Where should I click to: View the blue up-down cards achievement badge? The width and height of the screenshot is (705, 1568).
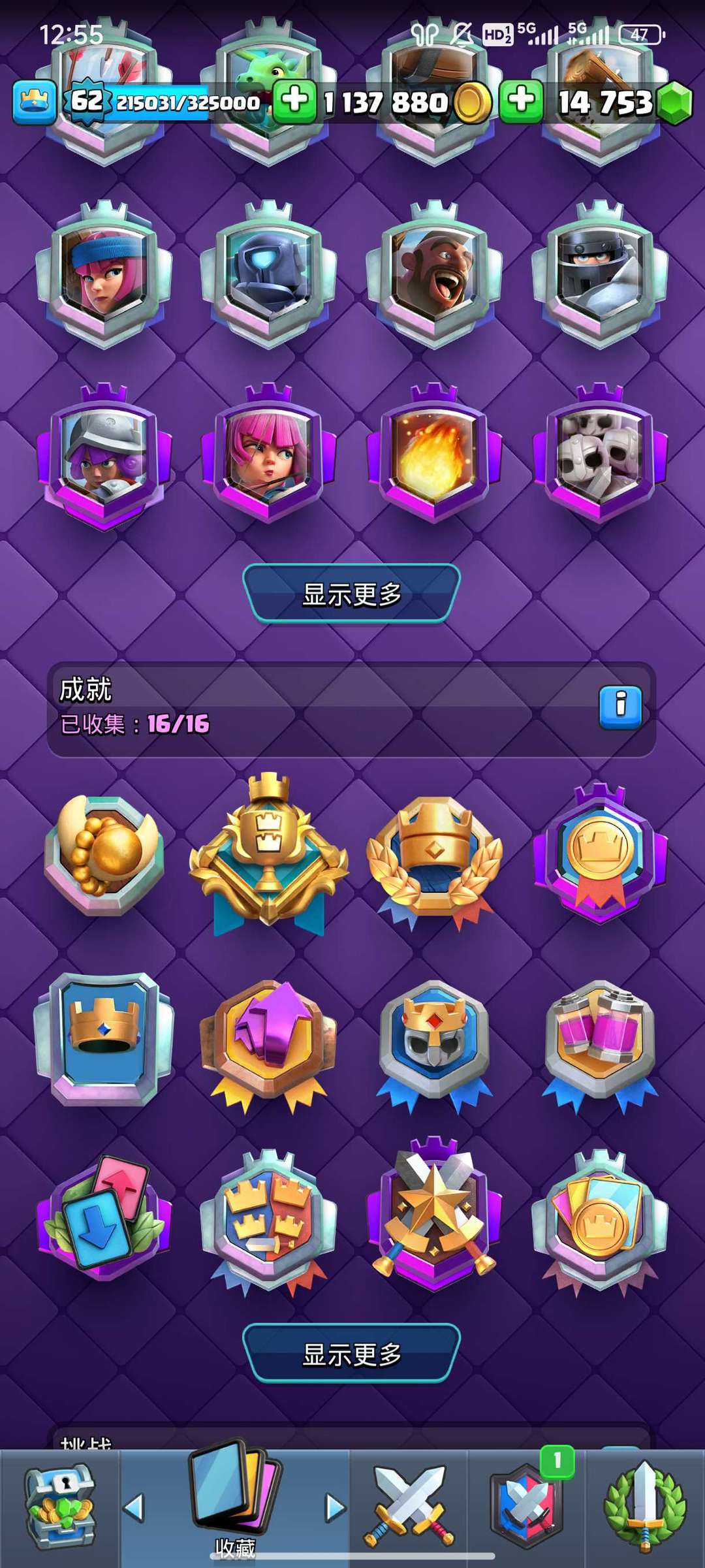102,1215
